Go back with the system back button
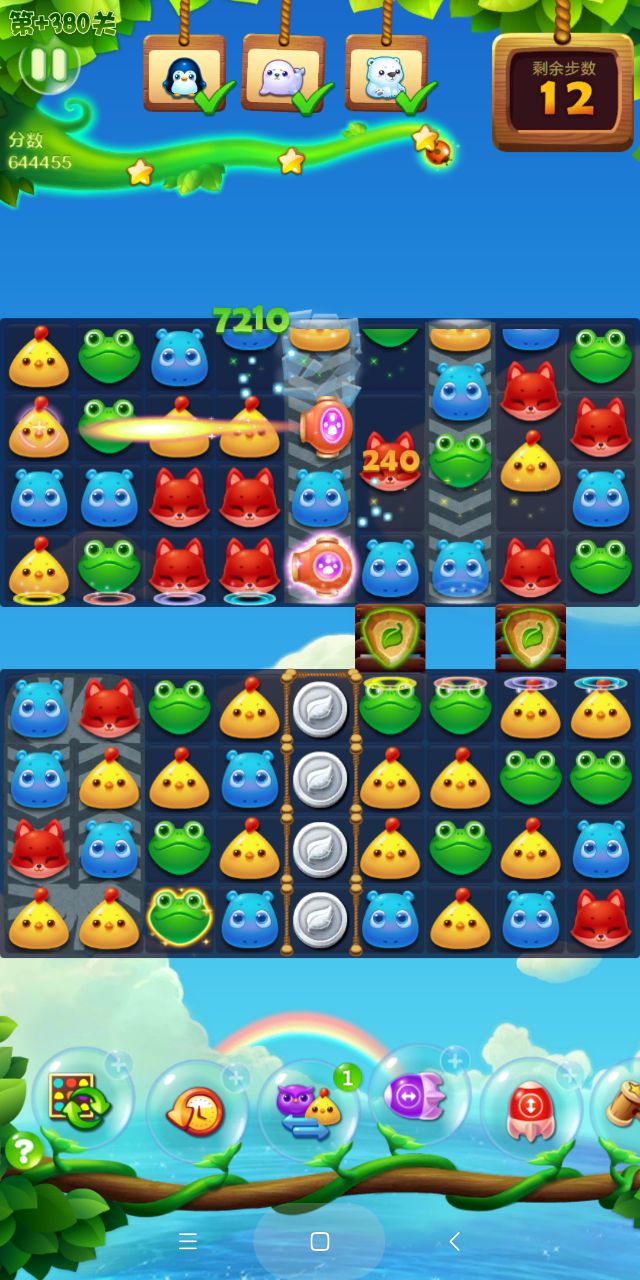The width and height of the screenshot is (640, 1280). point(454,1241)
